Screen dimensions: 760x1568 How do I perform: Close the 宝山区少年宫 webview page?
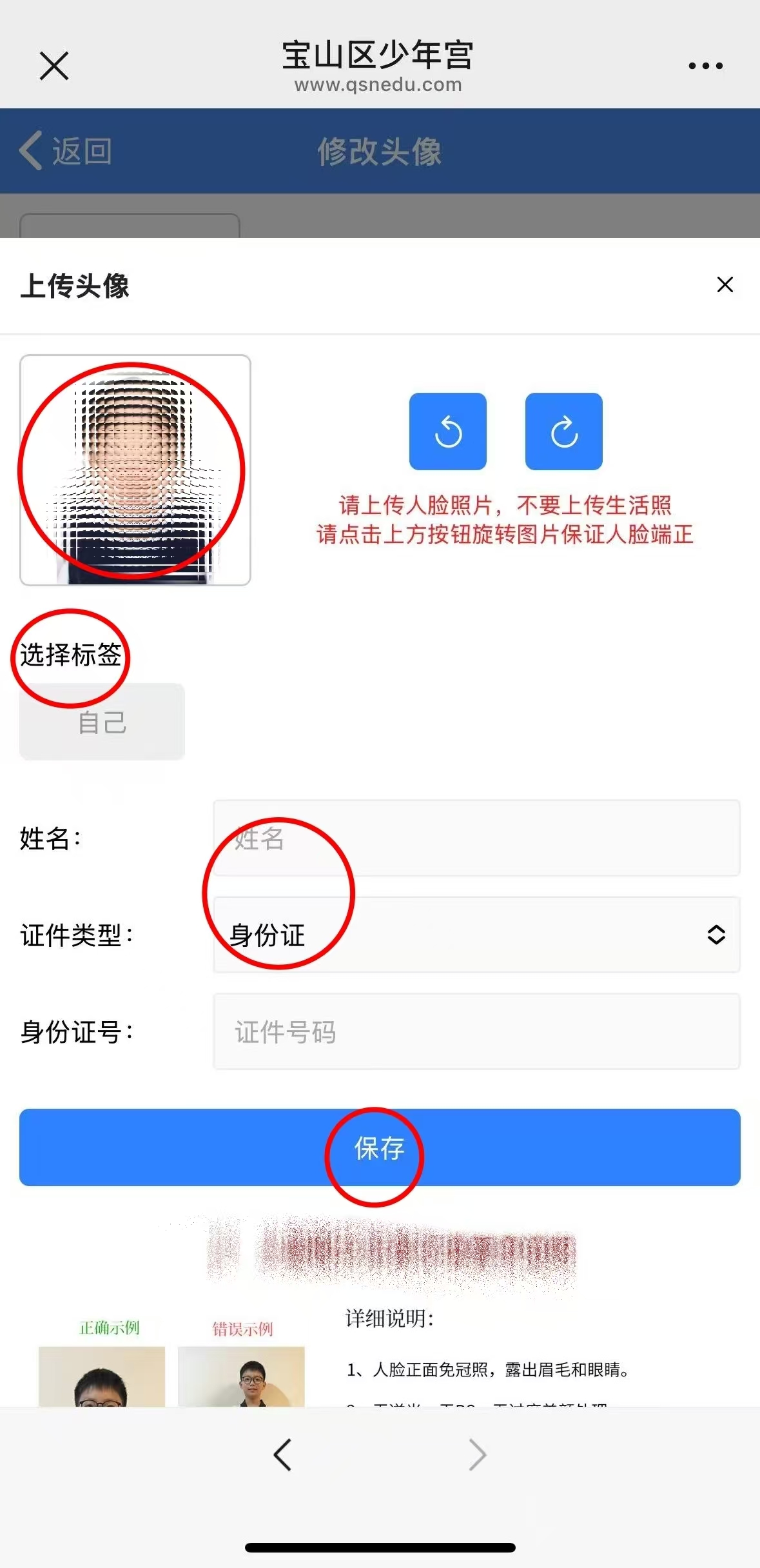(54, 66)
